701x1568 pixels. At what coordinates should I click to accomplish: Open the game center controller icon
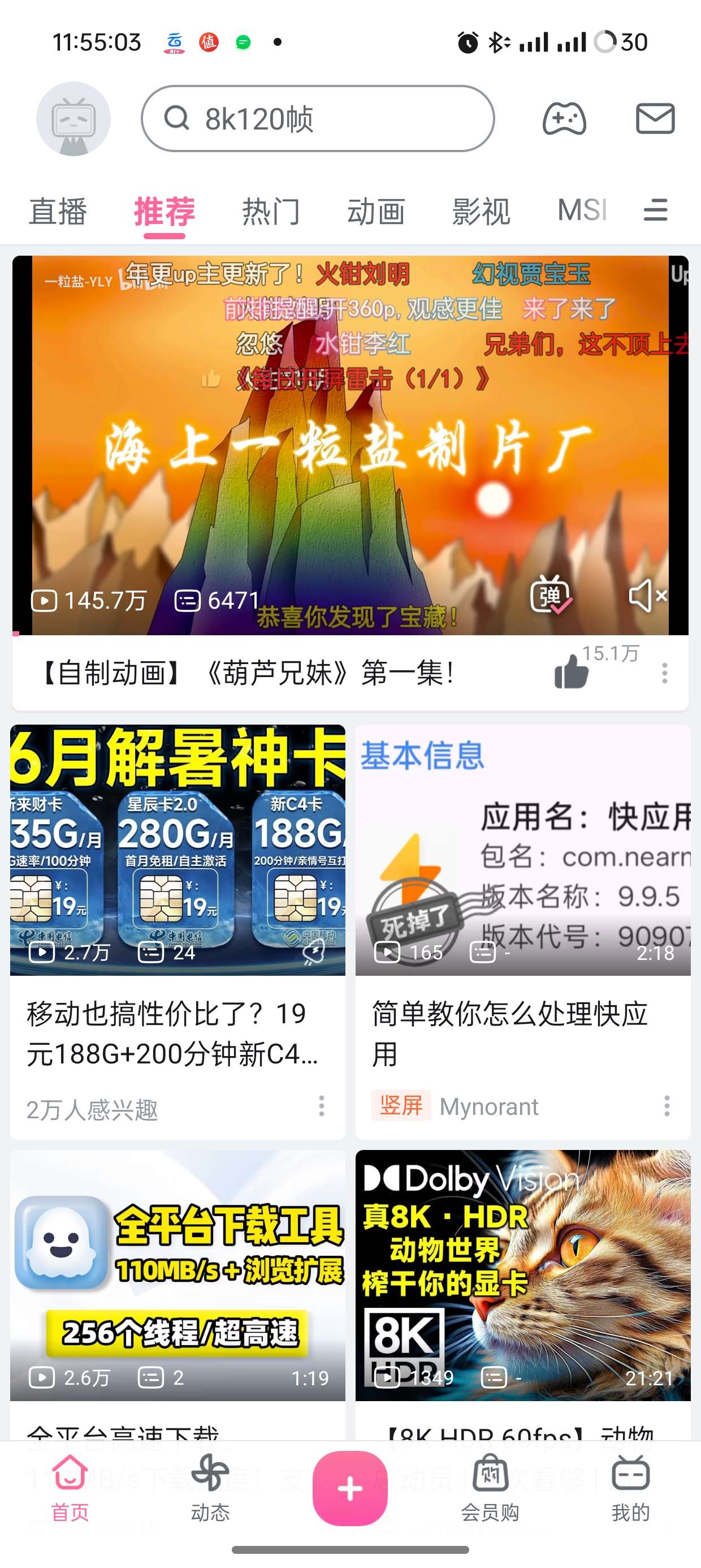click(x=564, y=119)
